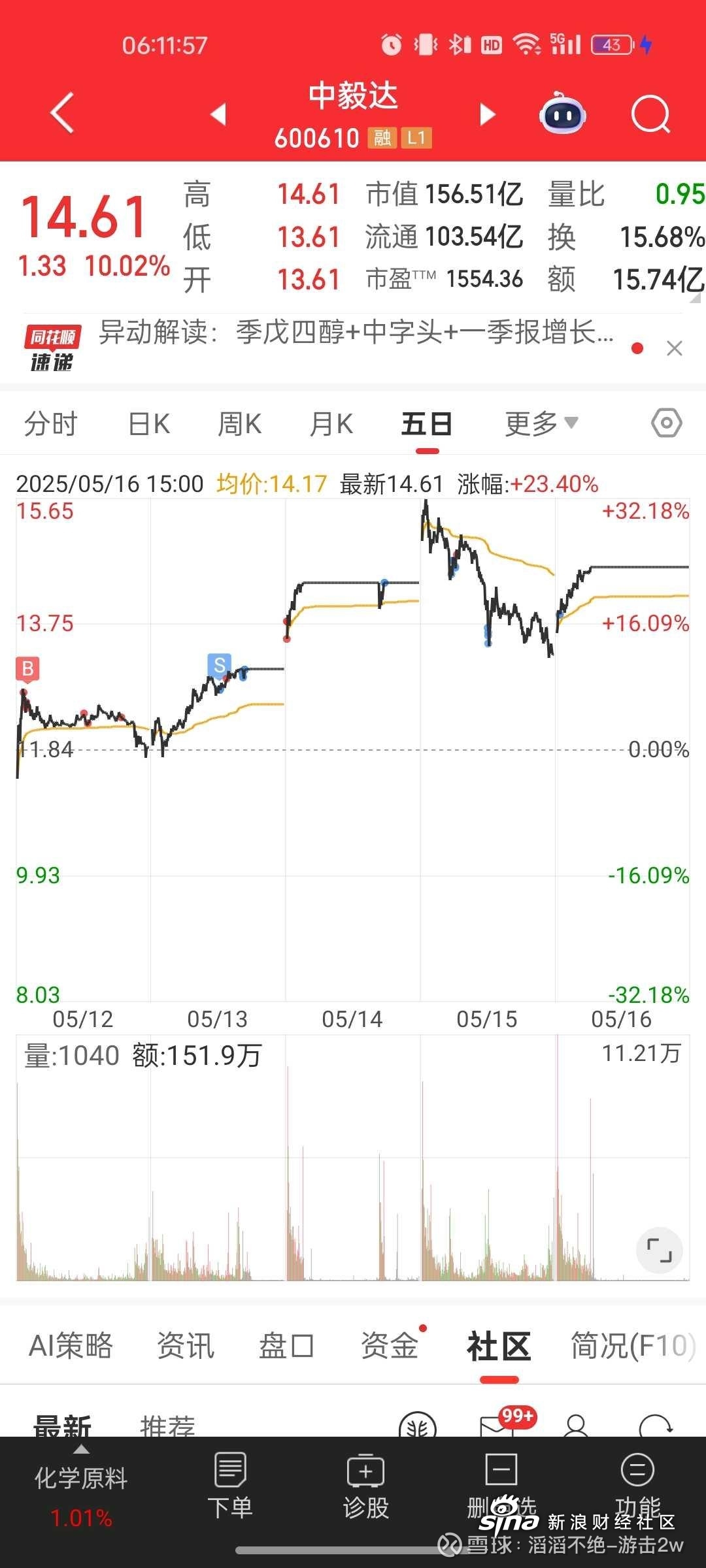Read the 异动解读 news banner
706x1568 pixels.
click(356, 333)
